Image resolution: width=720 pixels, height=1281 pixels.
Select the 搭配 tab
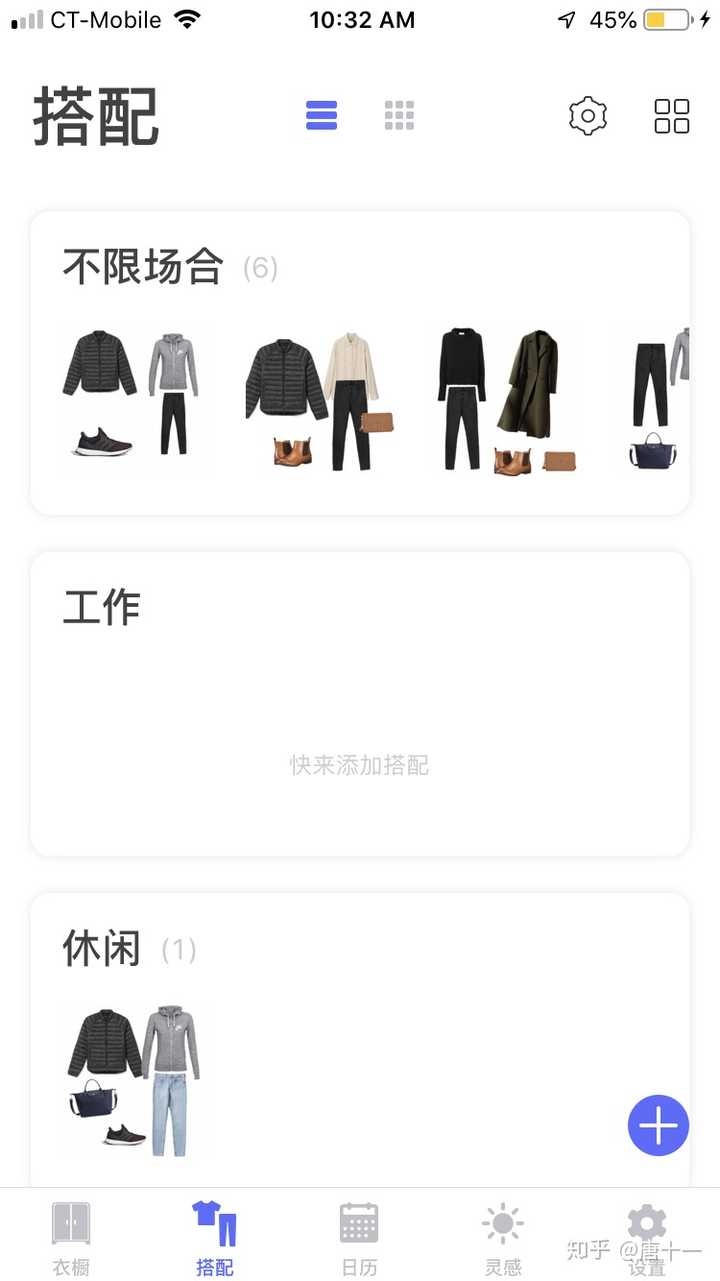215,1238
